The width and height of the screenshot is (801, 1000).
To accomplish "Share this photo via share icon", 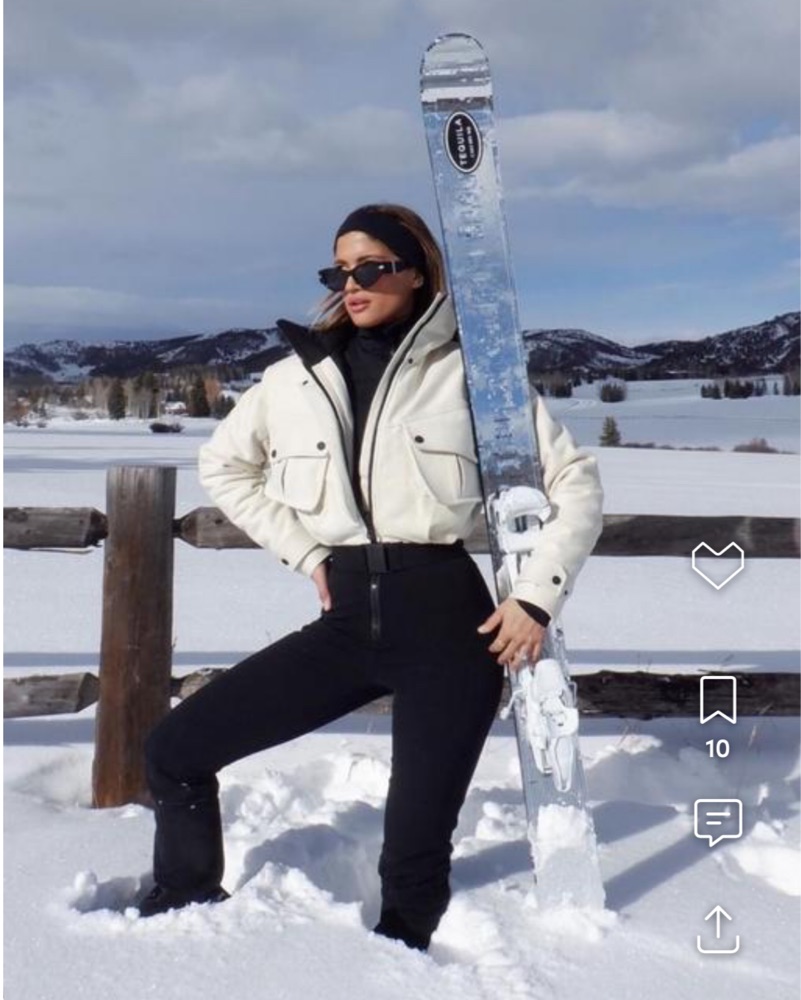I will (717, 929).
